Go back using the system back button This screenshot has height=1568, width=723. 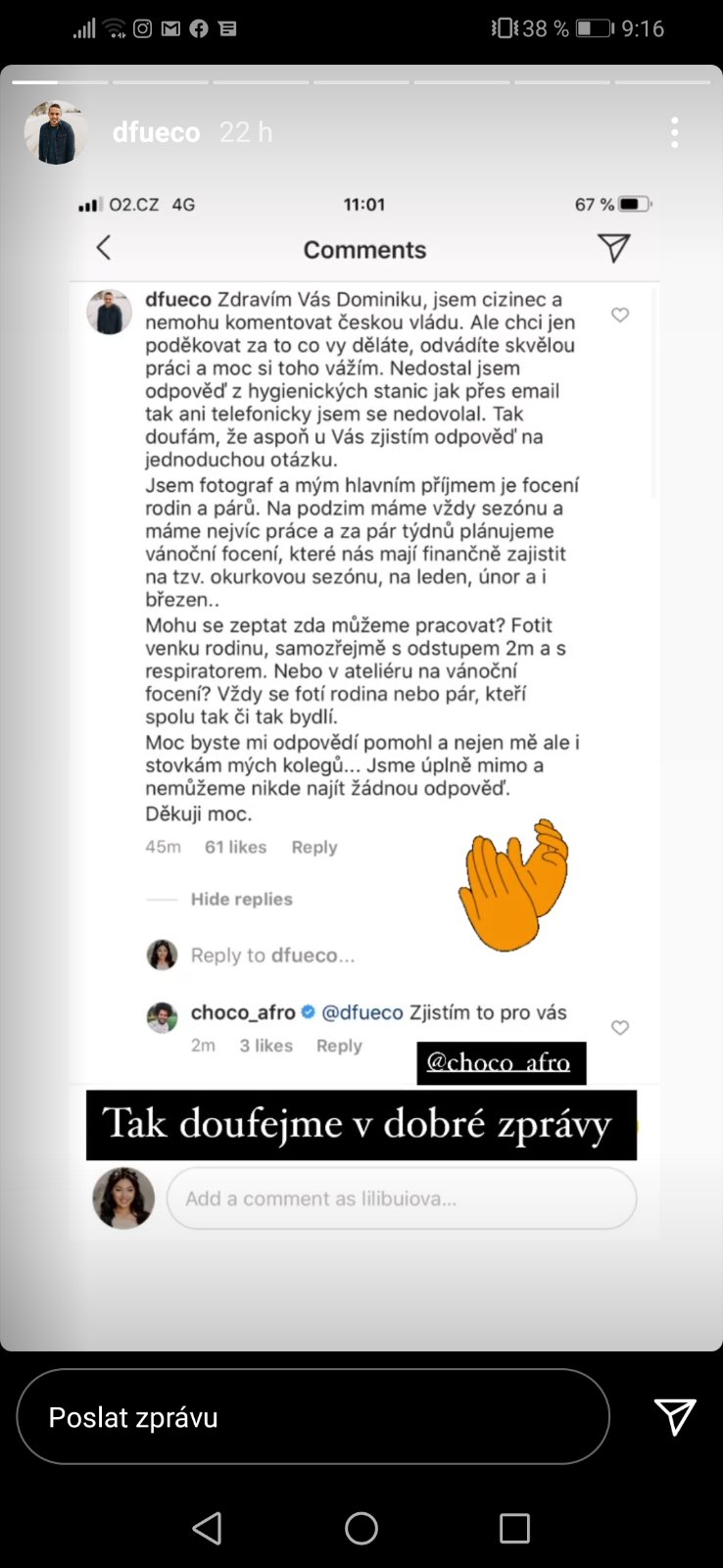208,1528
